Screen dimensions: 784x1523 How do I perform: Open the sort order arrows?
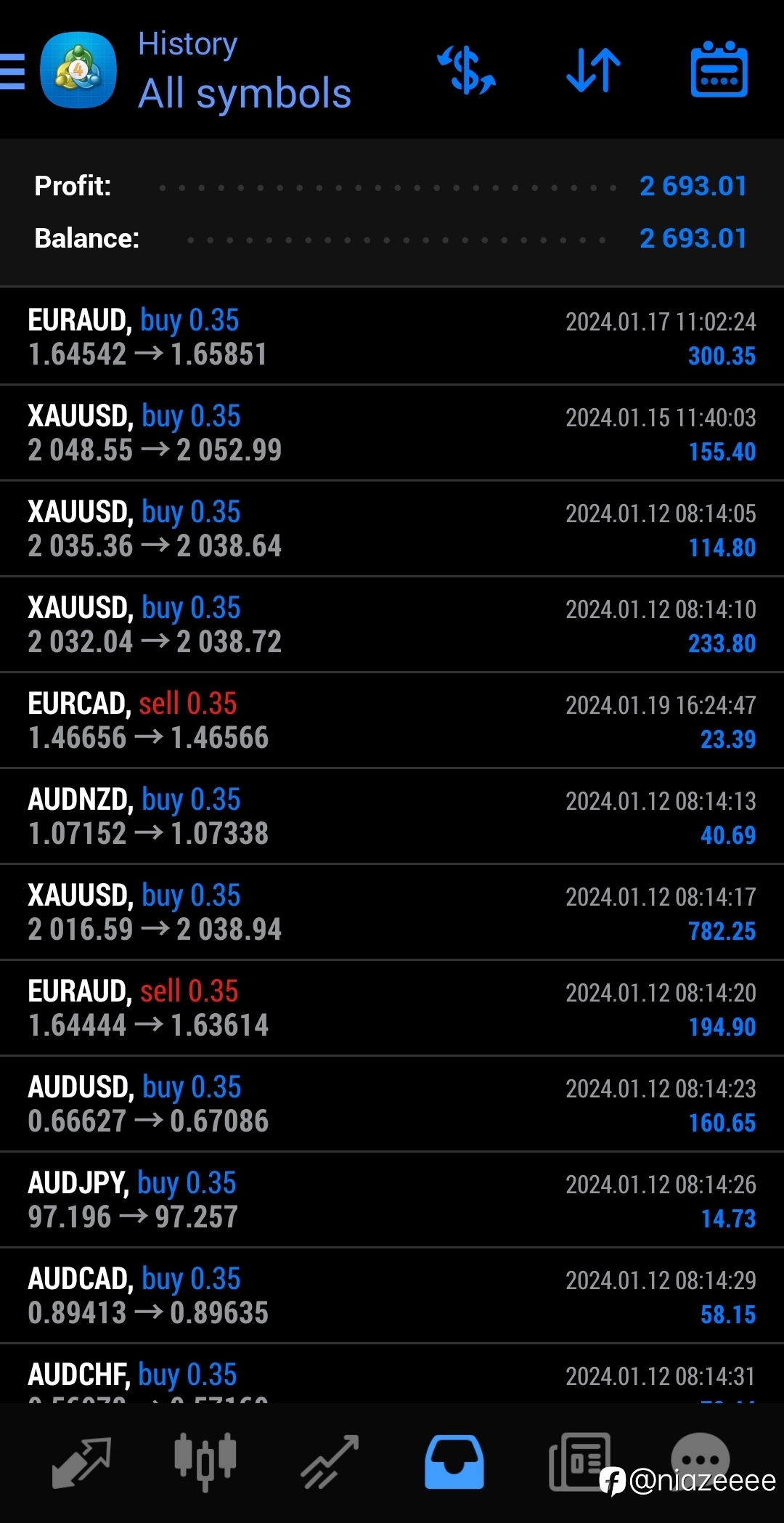click(x=593, y=70)
